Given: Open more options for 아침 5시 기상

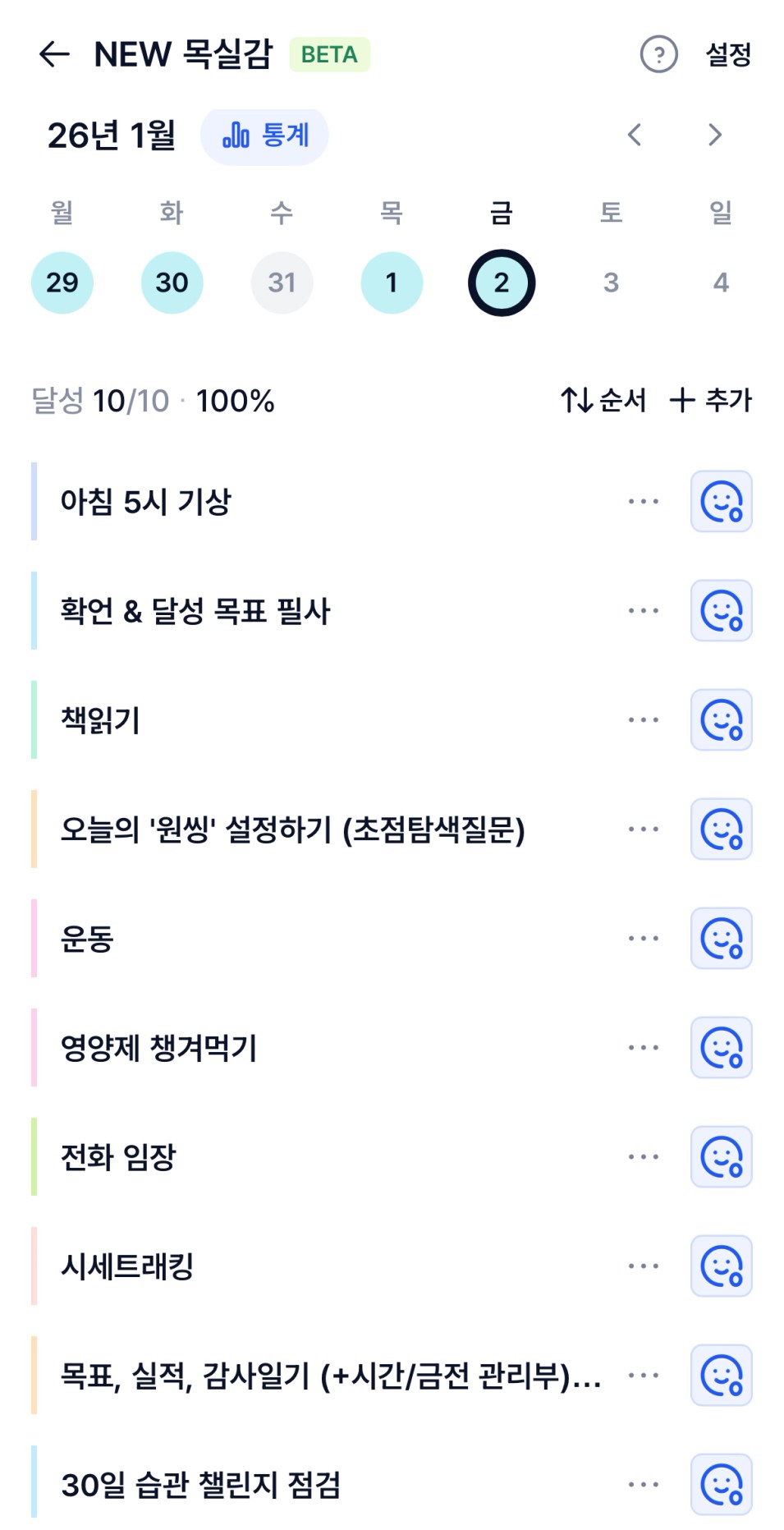Looking at the screenshot, I should click(643, 501).
